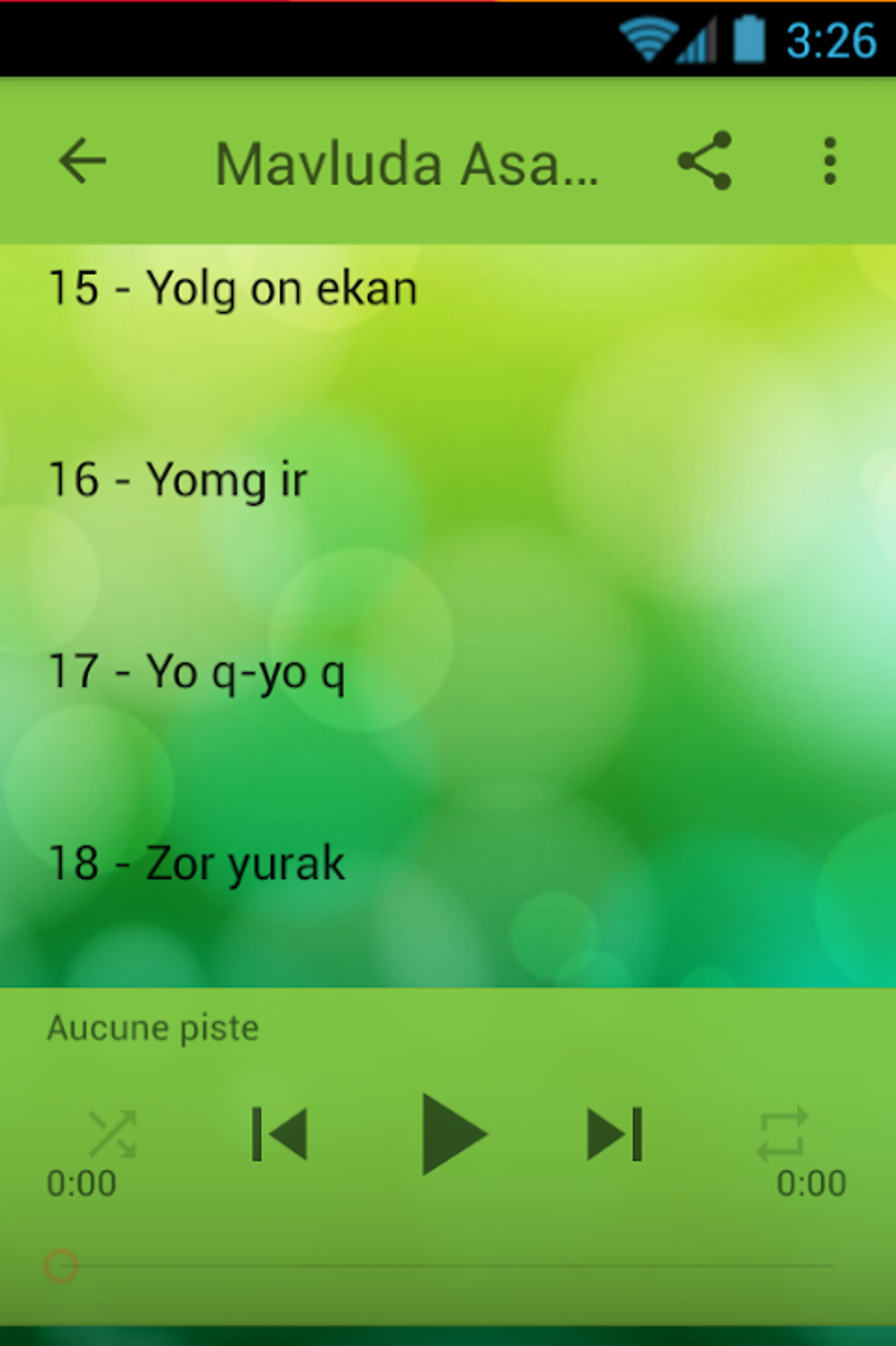
Task: Play track 15 - Yolg on ekan
Action: [x=448, y=290]
